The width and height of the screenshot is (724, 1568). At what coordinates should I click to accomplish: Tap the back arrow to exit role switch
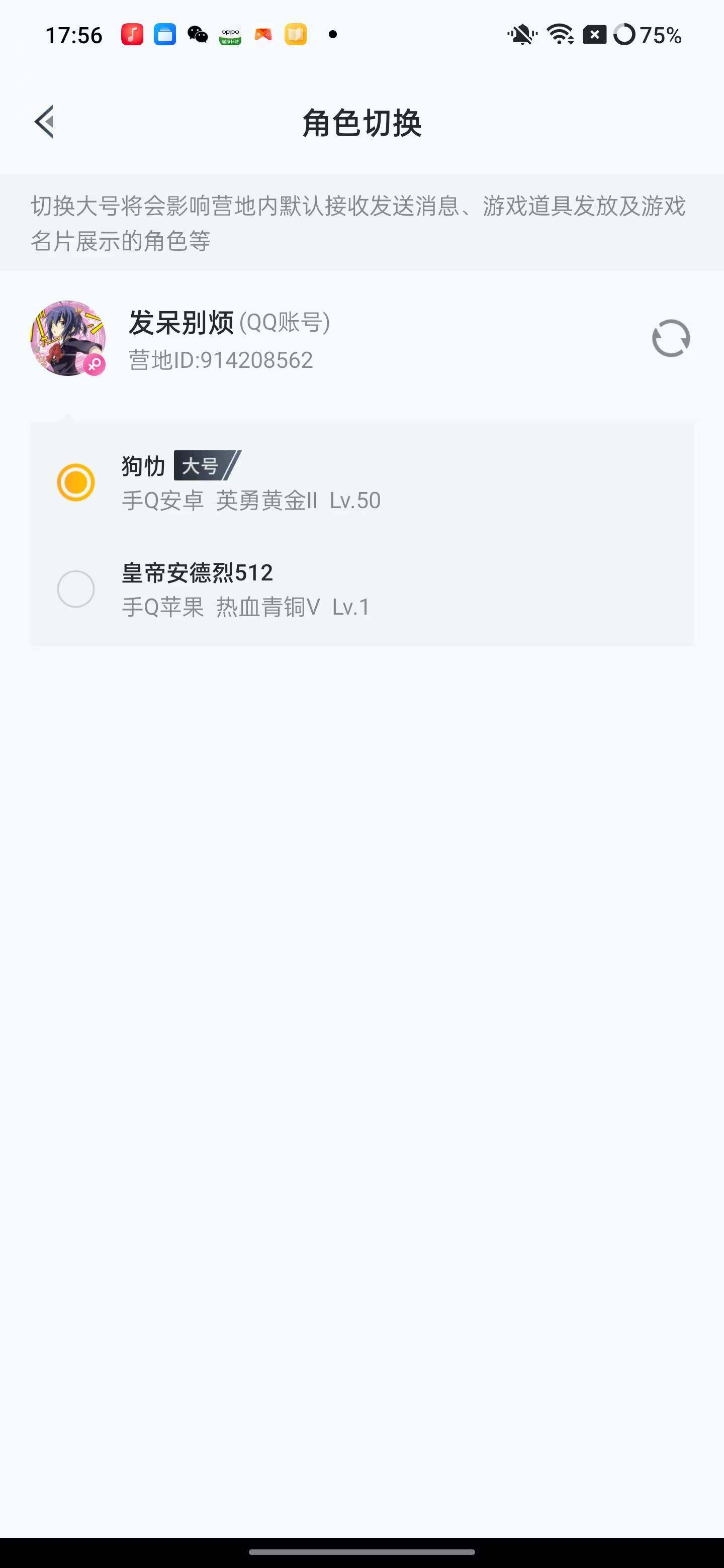(x=44, y=122)
